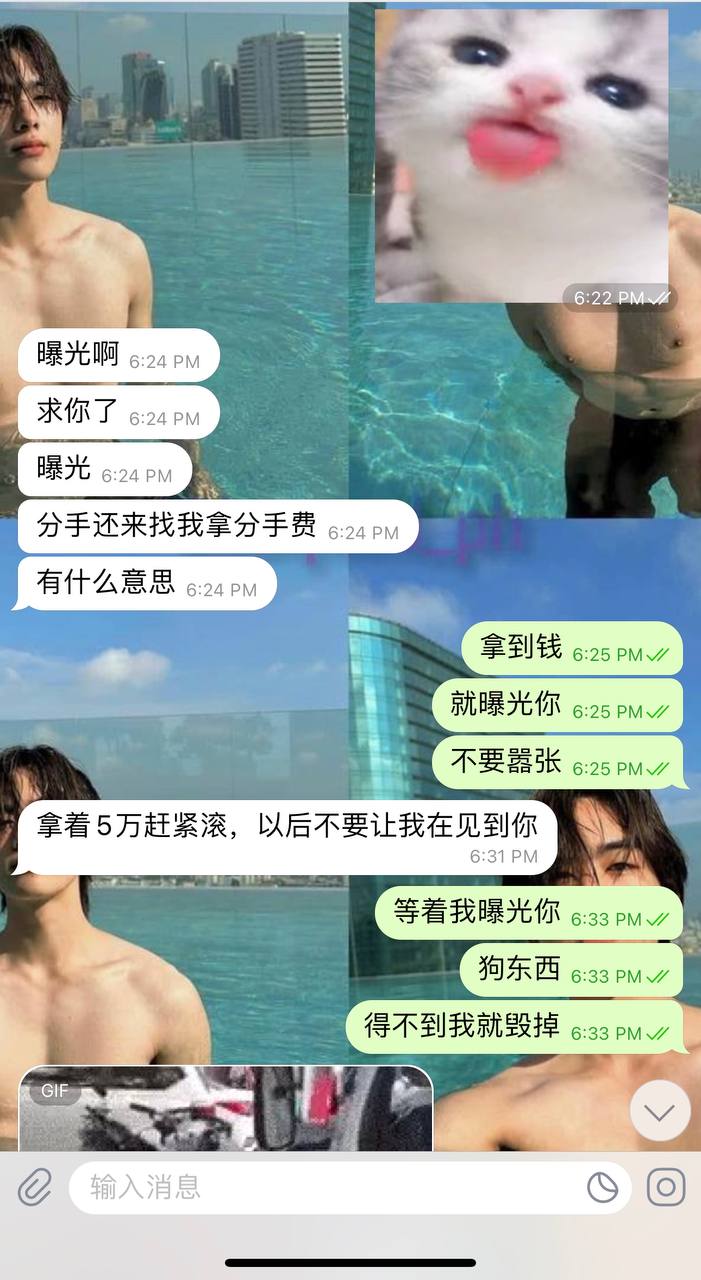Jump to latest messages with down arrow
This screenshot has height=1280, width=701.
pos(660,1111)
